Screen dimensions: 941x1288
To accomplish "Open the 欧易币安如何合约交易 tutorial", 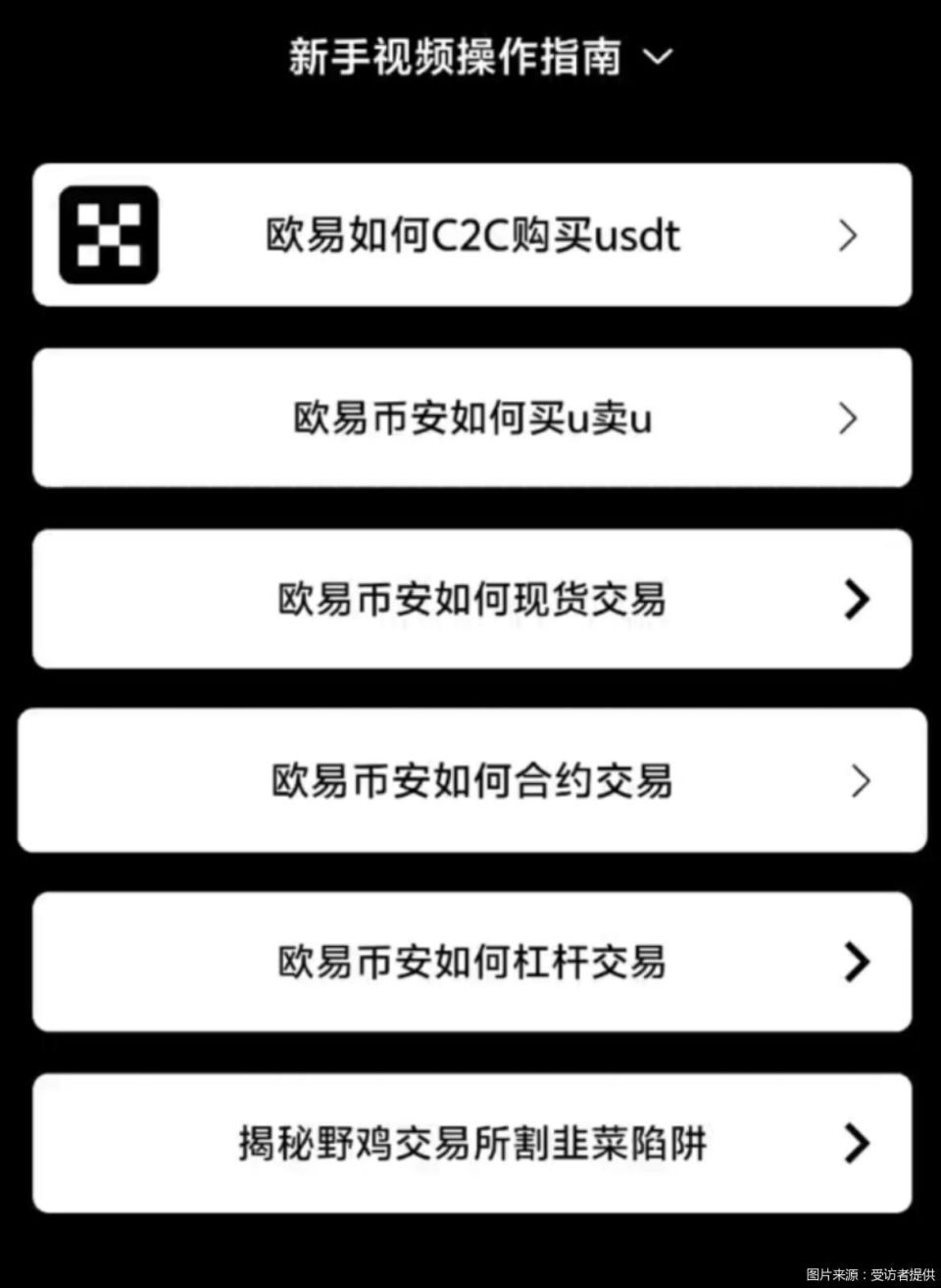I will pos(470,781).
